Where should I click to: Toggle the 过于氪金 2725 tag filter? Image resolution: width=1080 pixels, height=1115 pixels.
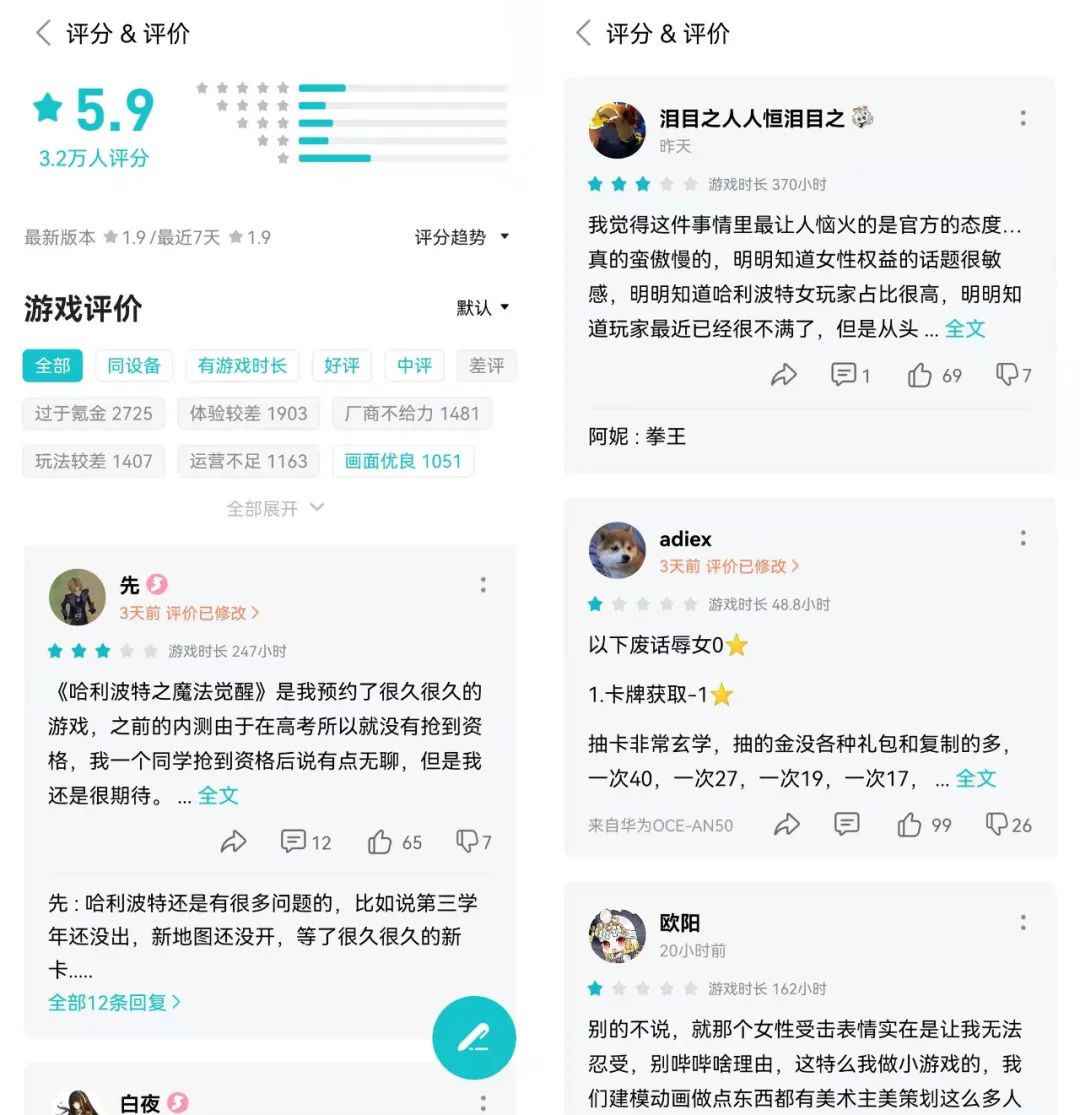click(x=93, y=413)
